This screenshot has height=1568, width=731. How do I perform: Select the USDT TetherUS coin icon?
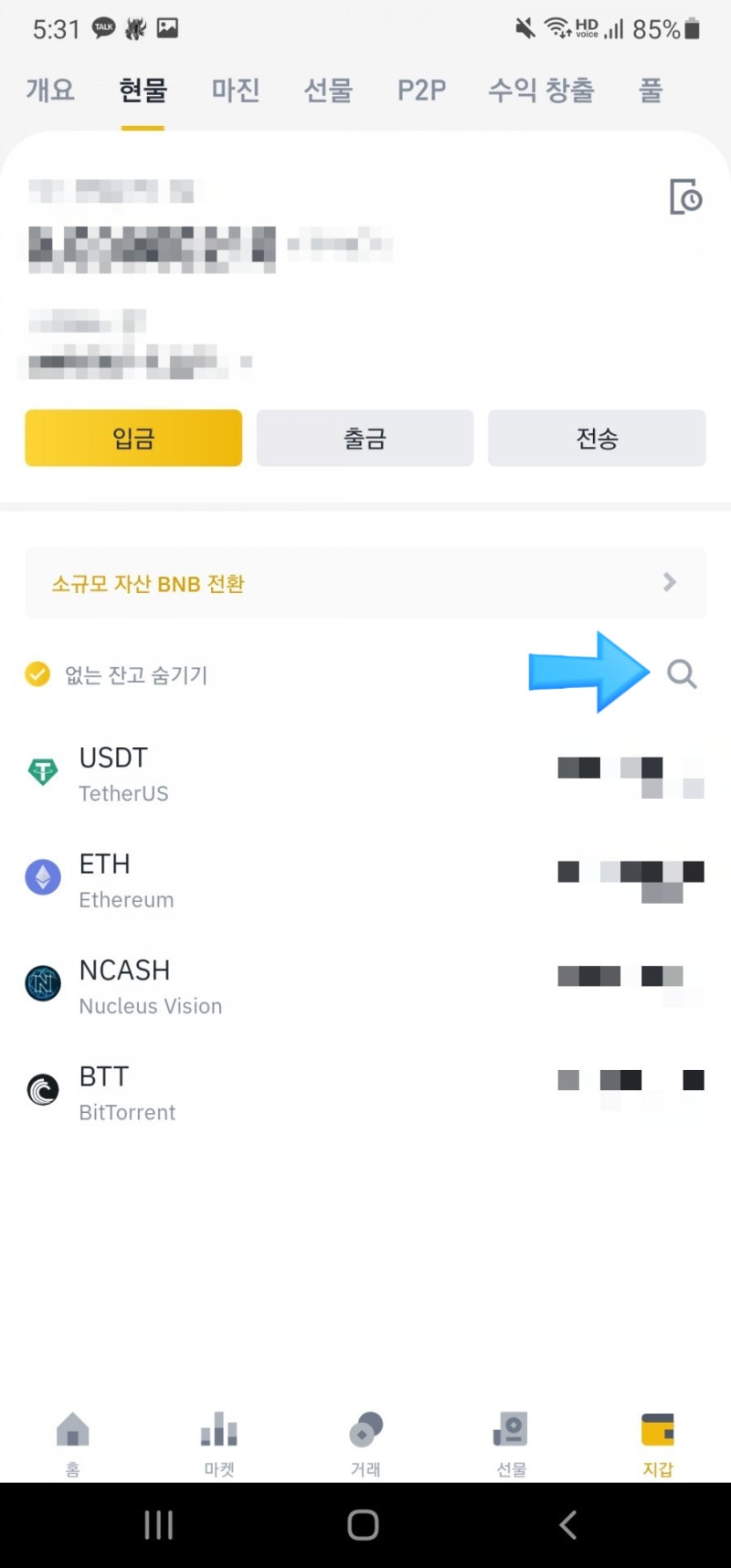click(x=42, y=772)
